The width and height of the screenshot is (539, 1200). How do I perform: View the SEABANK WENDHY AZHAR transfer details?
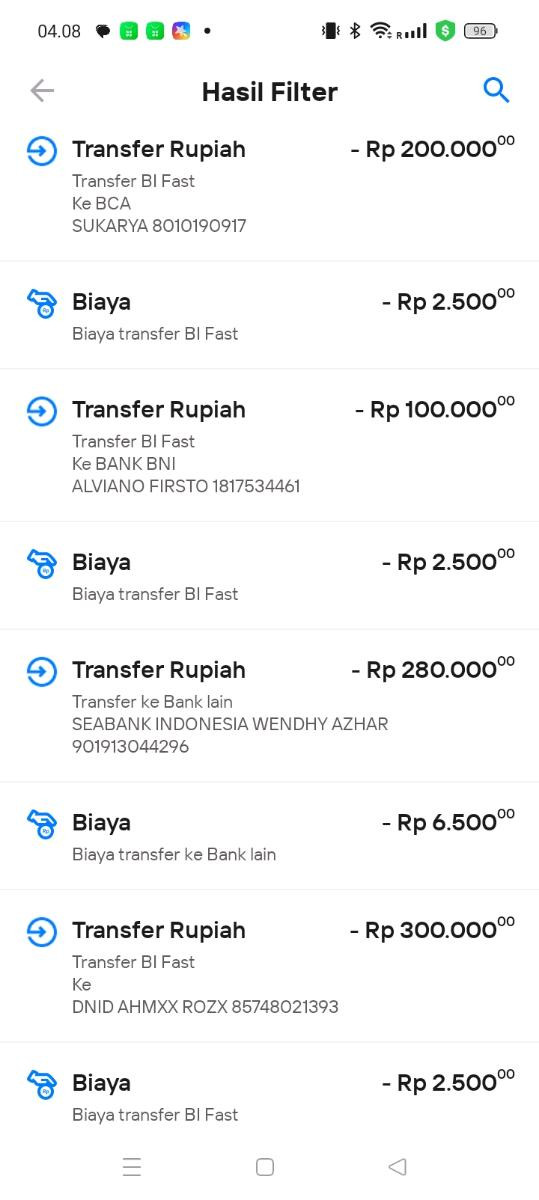pyautogui.click(x=269, y=706)
